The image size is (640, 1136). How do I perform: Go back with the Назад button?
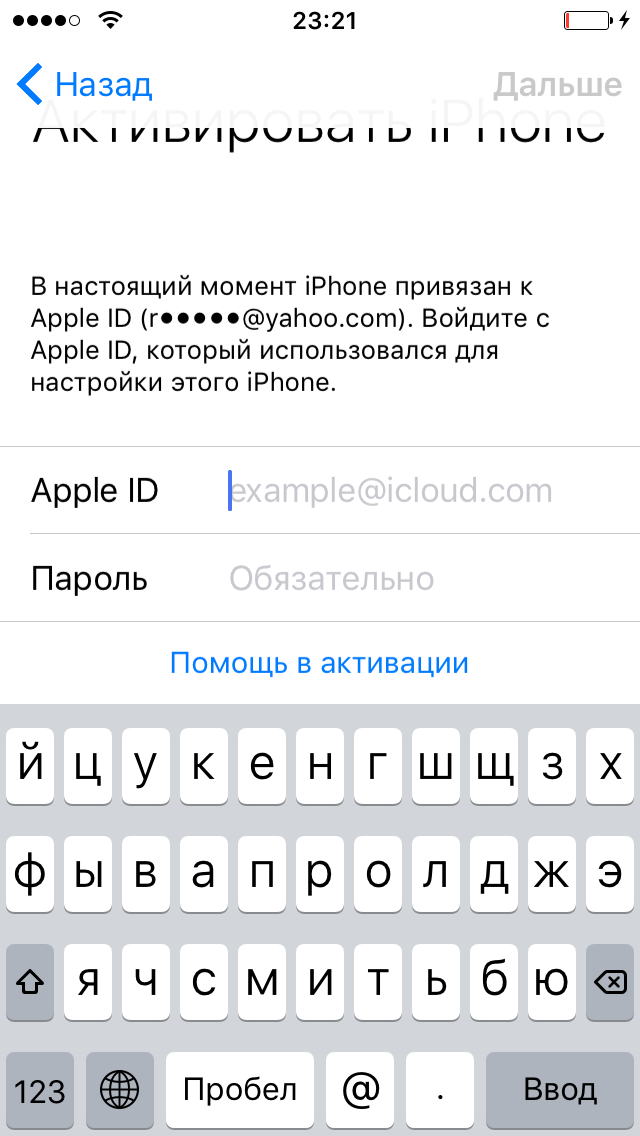tap(85, 85)
